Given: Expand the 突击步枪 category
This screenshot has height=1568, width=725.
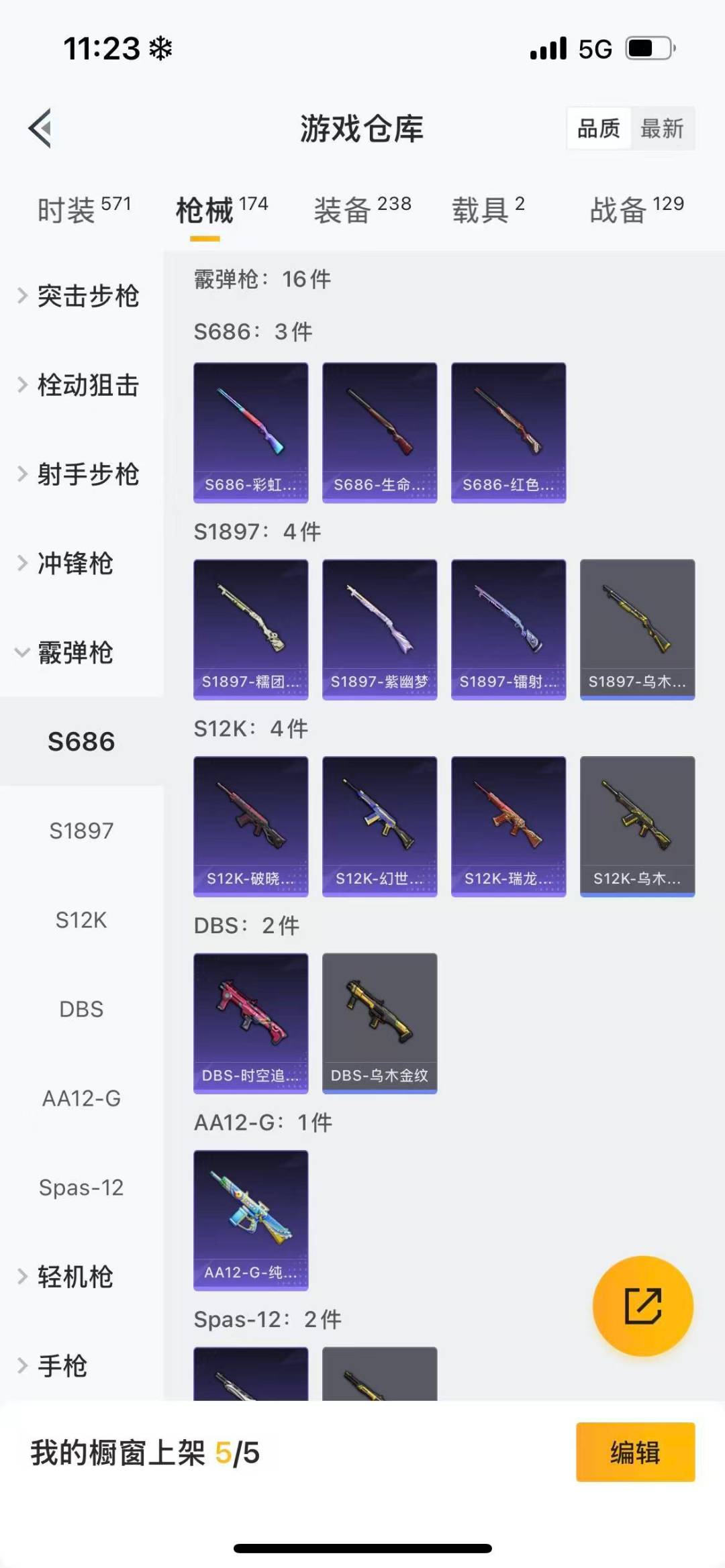Looking at the screenshot, I should [x=81, y=296].
